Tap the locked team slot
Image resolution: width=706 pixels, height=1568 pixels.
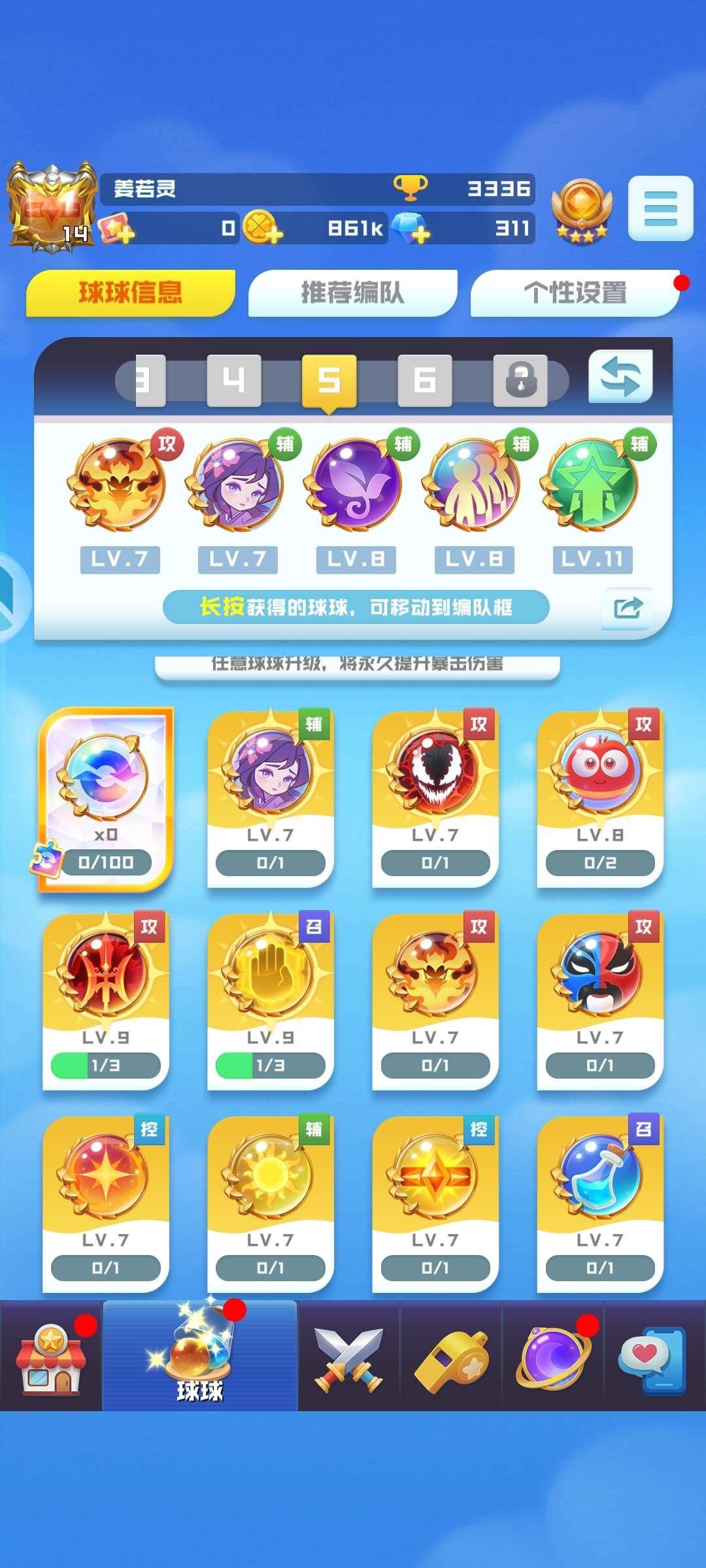coord(520,380)
